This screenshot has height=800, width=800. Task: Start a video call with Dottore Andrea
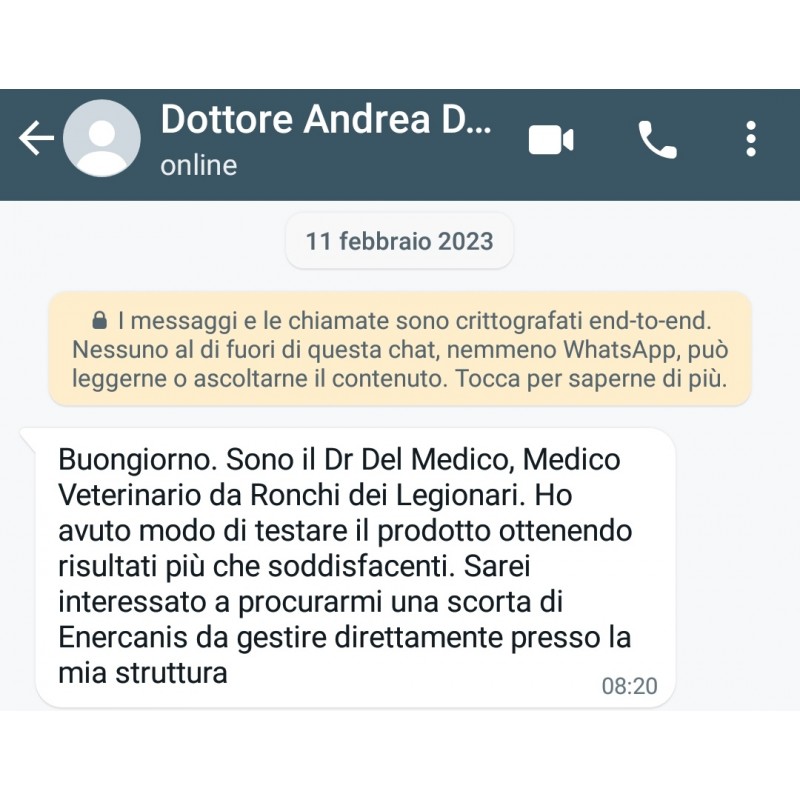(x=551, y=140)
